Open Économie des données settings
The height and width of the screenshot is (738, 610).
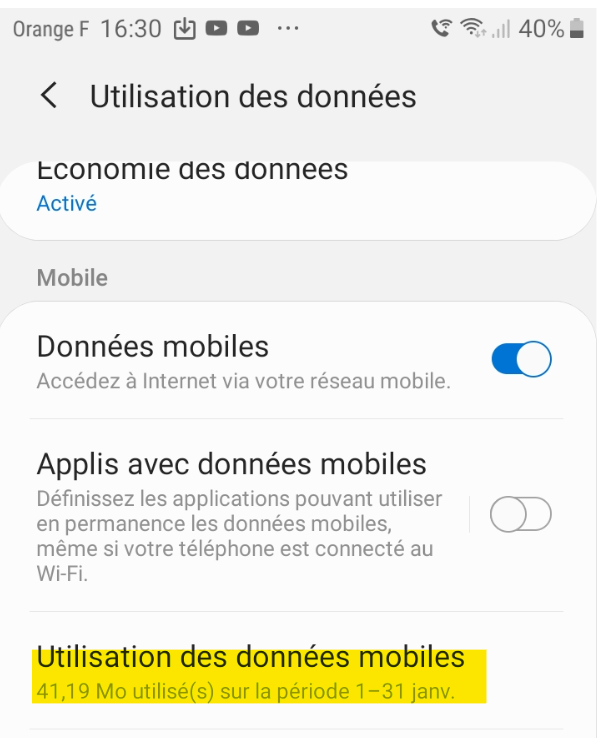(x=192, y=188)
